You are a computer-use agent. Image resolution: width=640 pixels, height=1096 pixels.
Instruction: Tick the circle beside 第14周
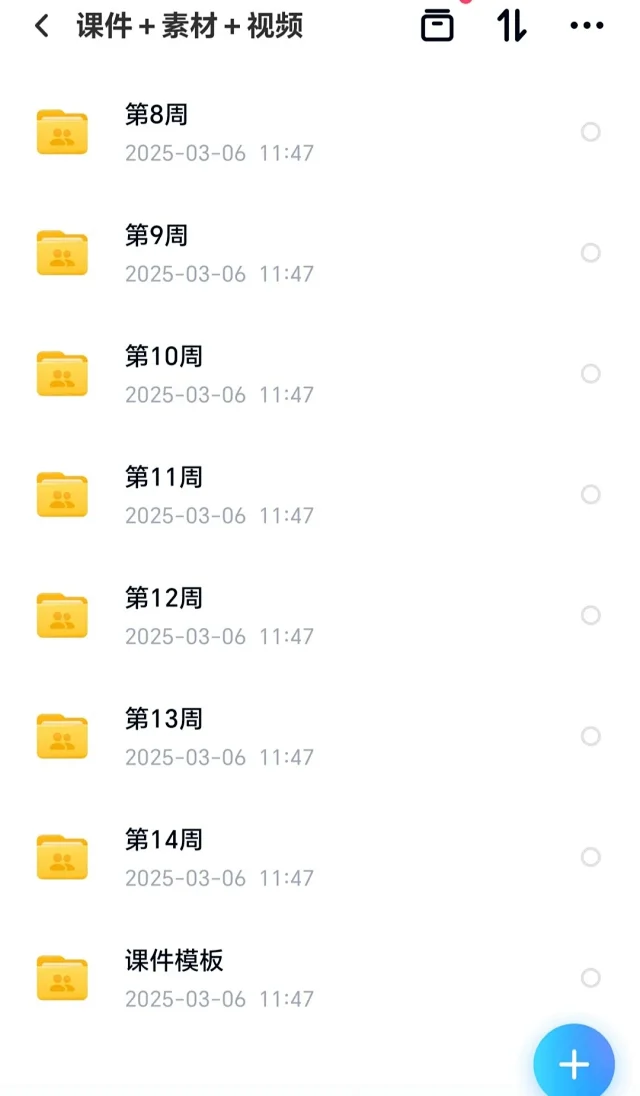pyautogui.click(x=591, y=857)
